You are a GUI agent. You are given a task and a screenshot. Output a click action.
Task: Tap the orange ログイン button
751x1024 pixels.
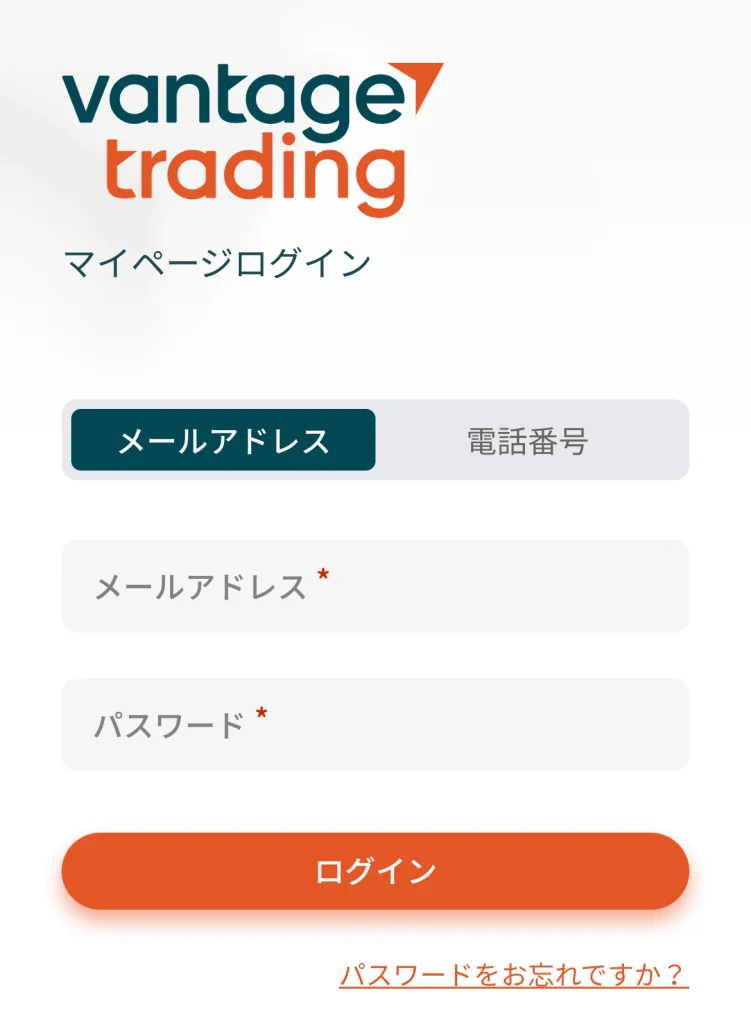point(375,871)
